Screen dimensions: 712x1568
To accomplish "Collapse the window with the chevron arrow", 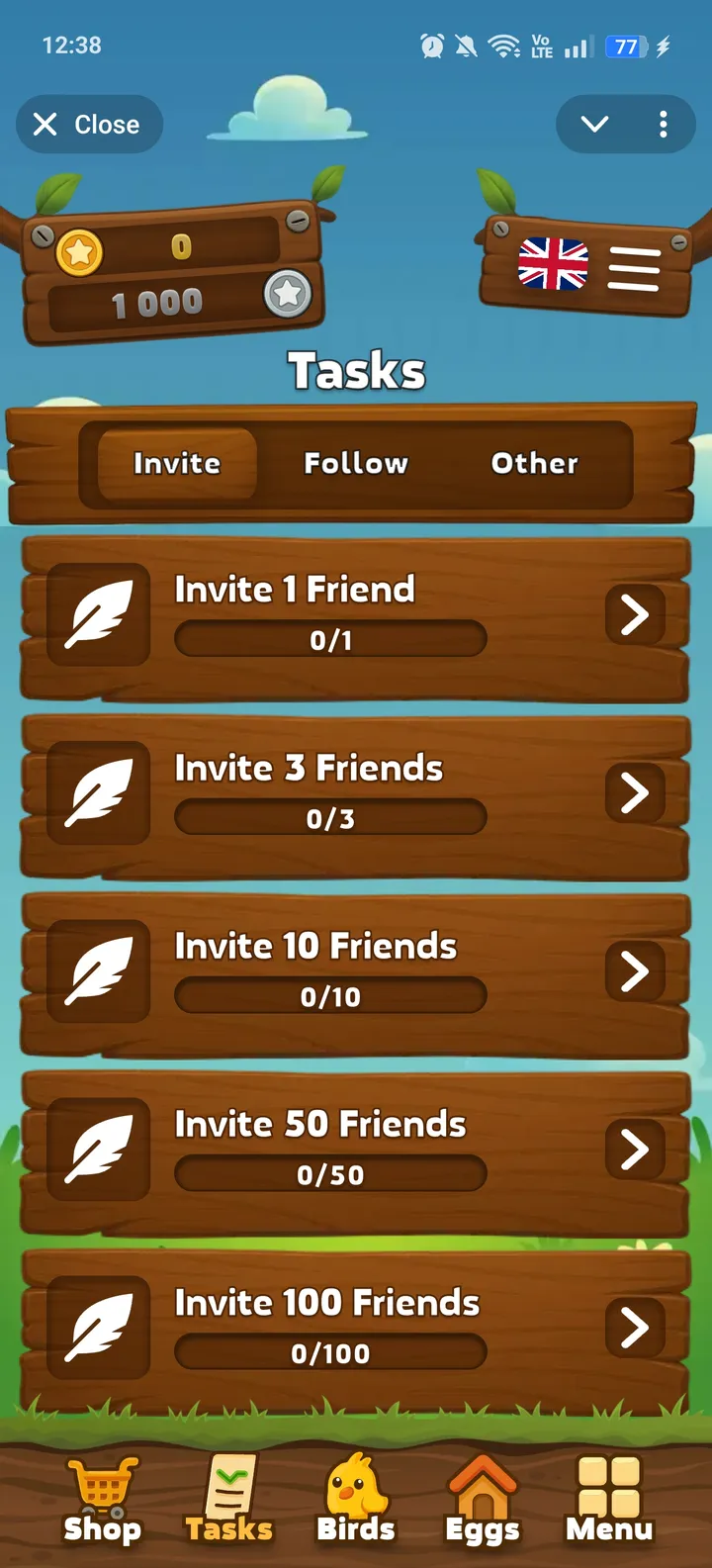I will coord(593,126).
